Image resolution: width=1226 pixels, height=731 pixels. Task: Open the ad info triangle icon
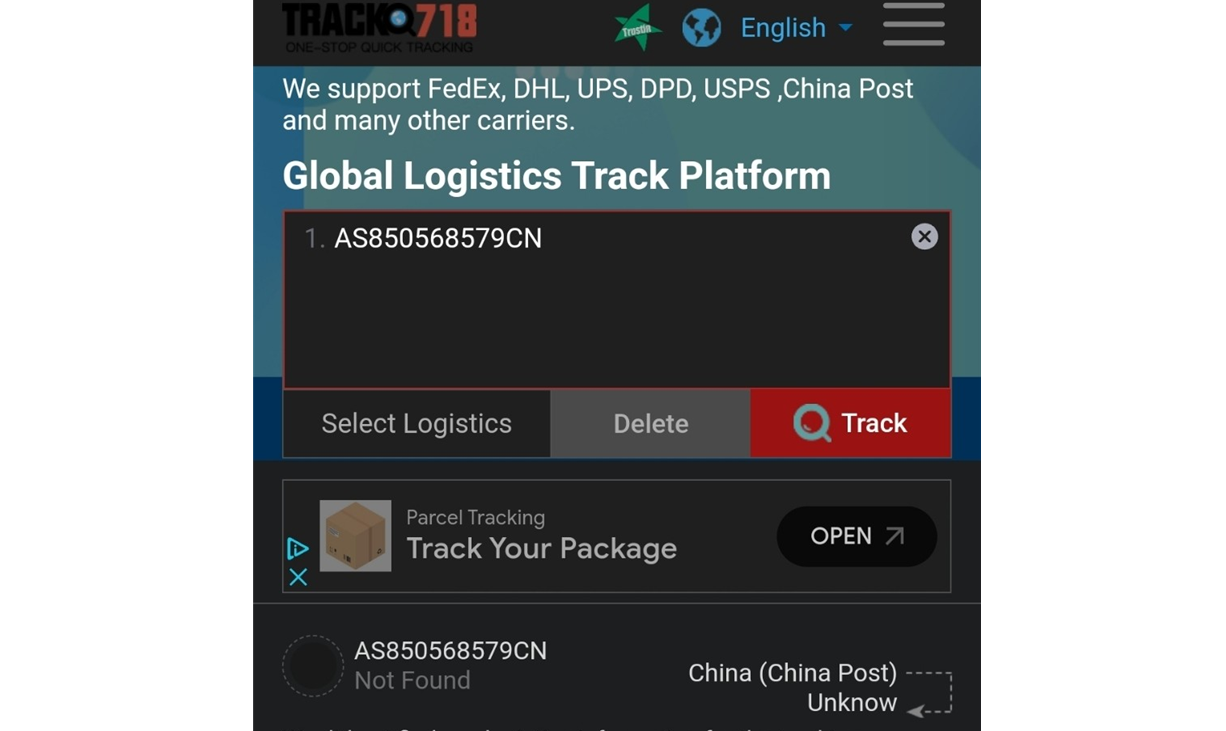(297, 548)
